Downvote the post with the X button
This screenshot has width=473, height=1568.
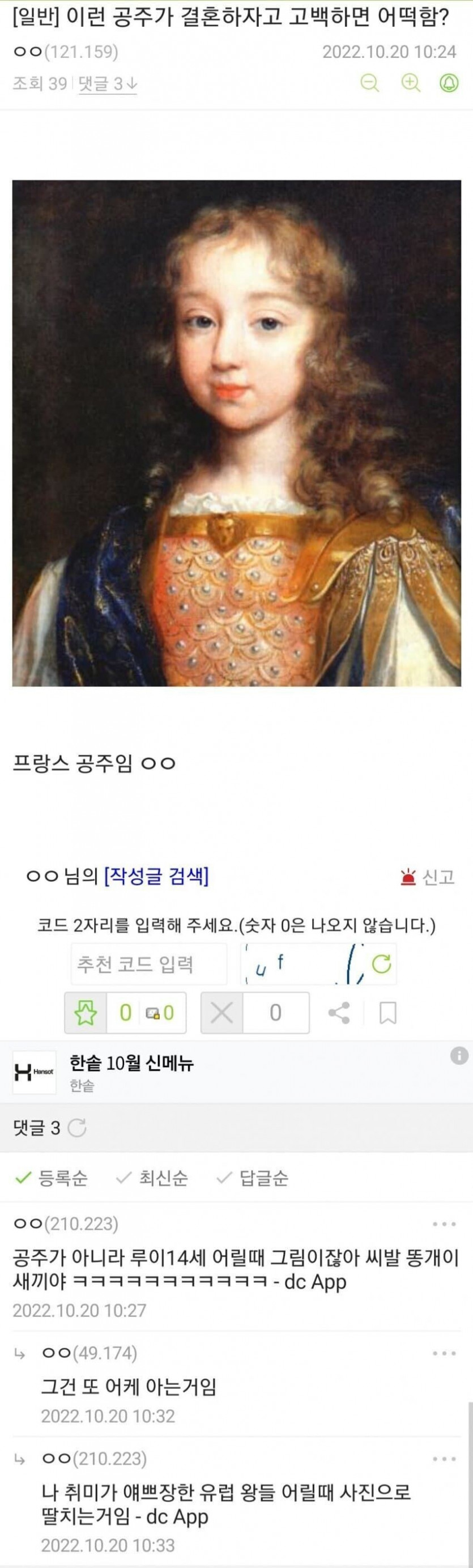click(x=221, y=1013)
